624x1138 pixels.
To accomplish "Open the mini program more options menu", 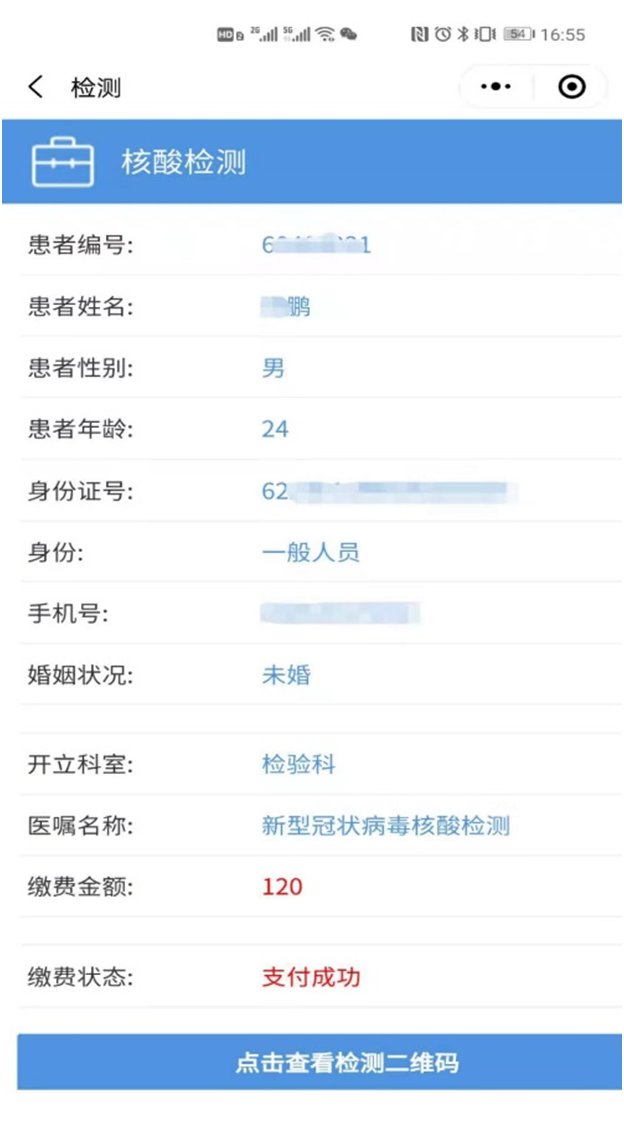I will (x=495, y=87).
